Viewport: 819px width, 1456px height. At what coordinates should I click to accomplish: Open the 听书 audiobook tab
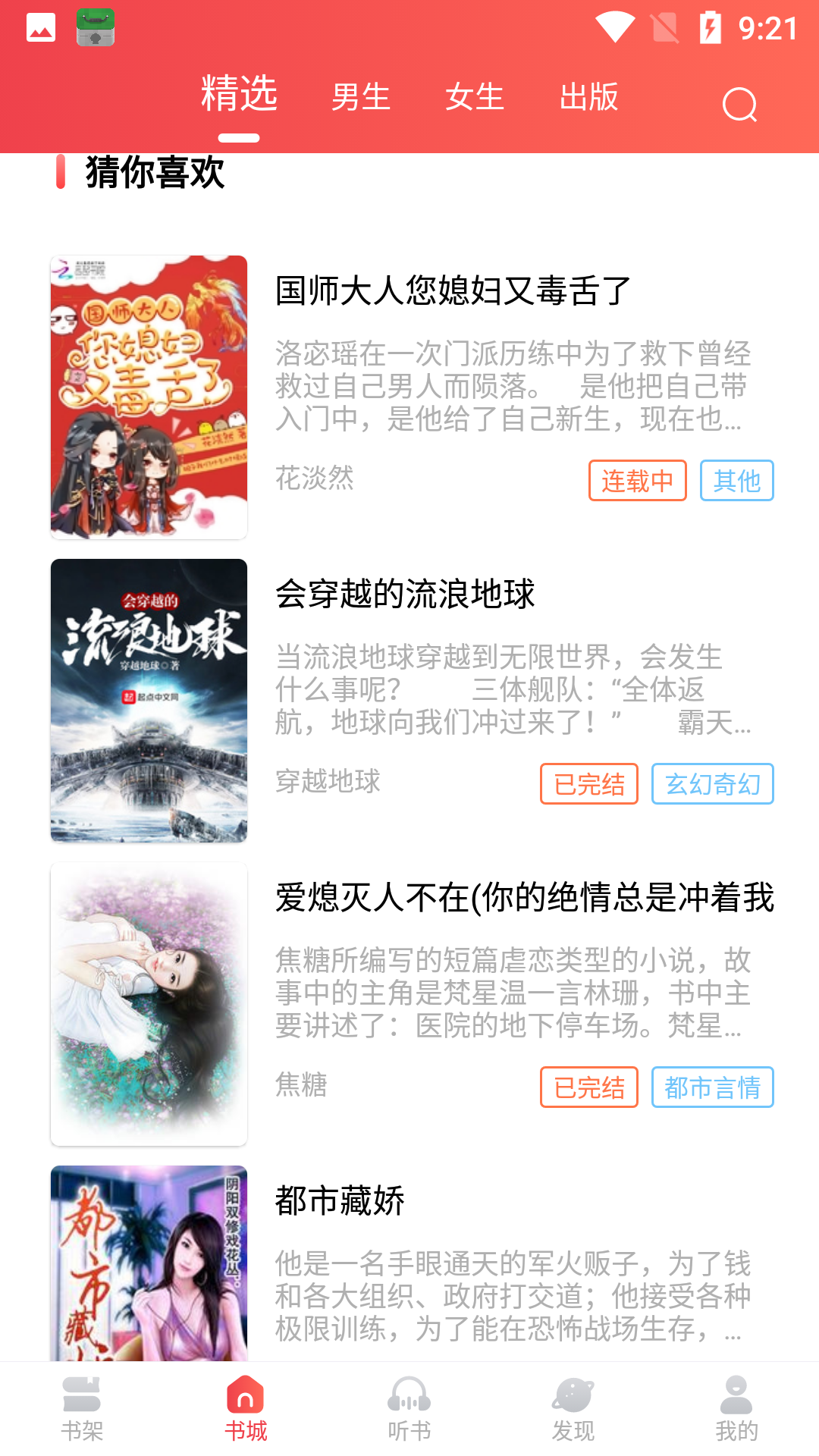point(409,1409)
